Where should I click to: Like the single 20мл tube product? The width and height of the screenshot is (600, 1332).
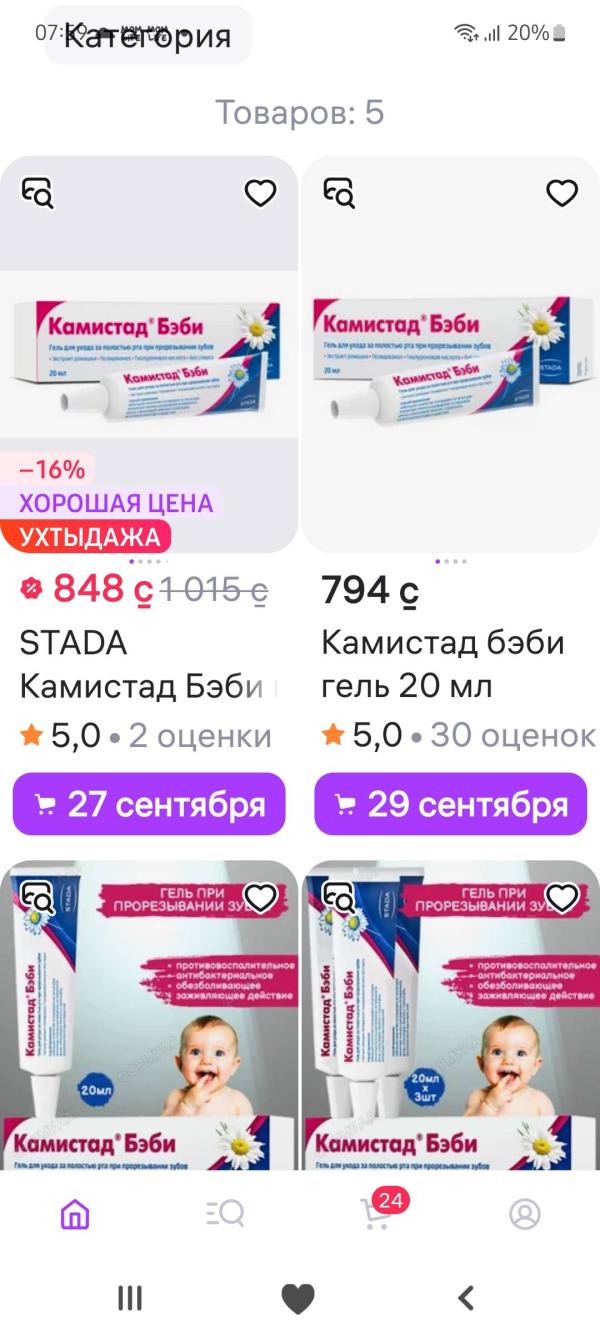[261, 898]
